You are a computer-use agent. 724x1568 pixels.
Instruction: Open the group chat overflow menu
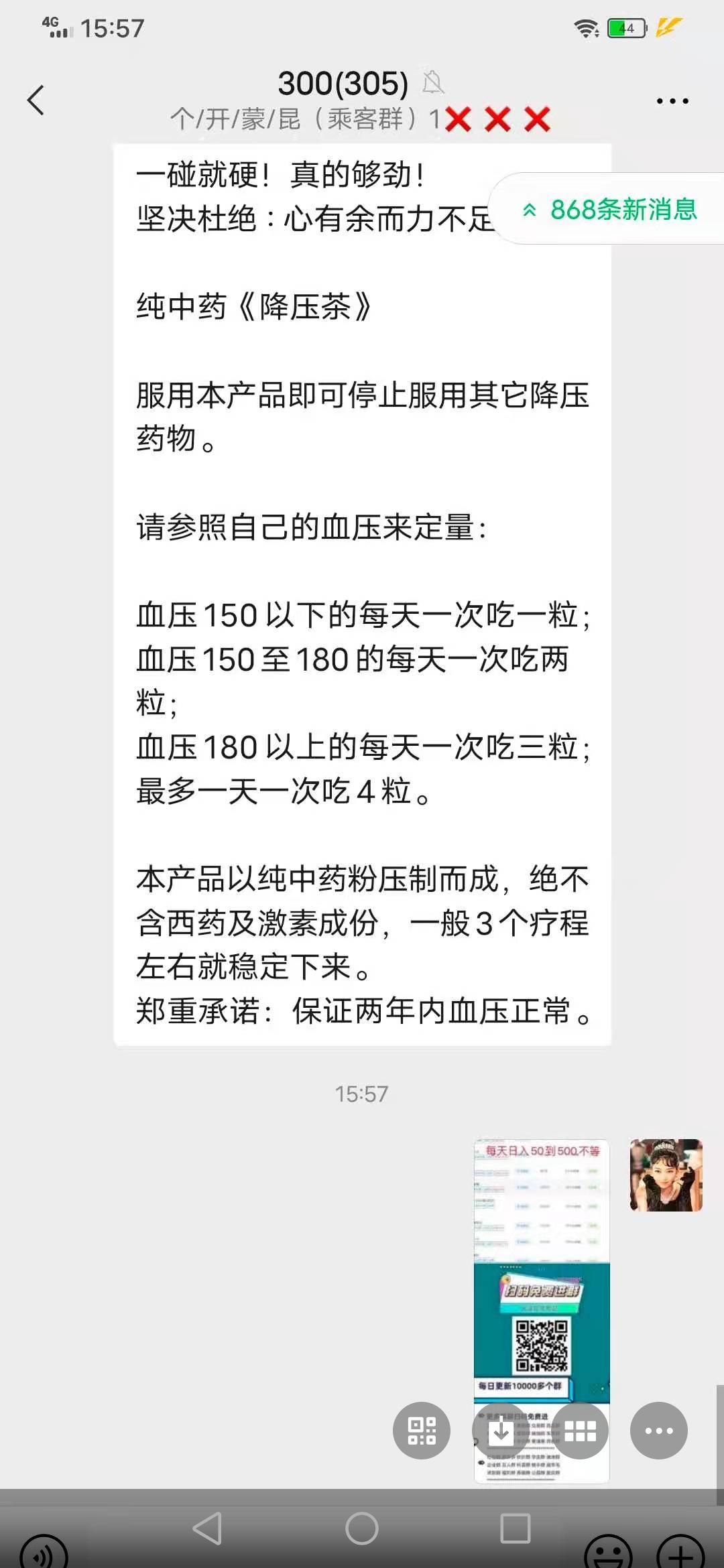point(672,101)
